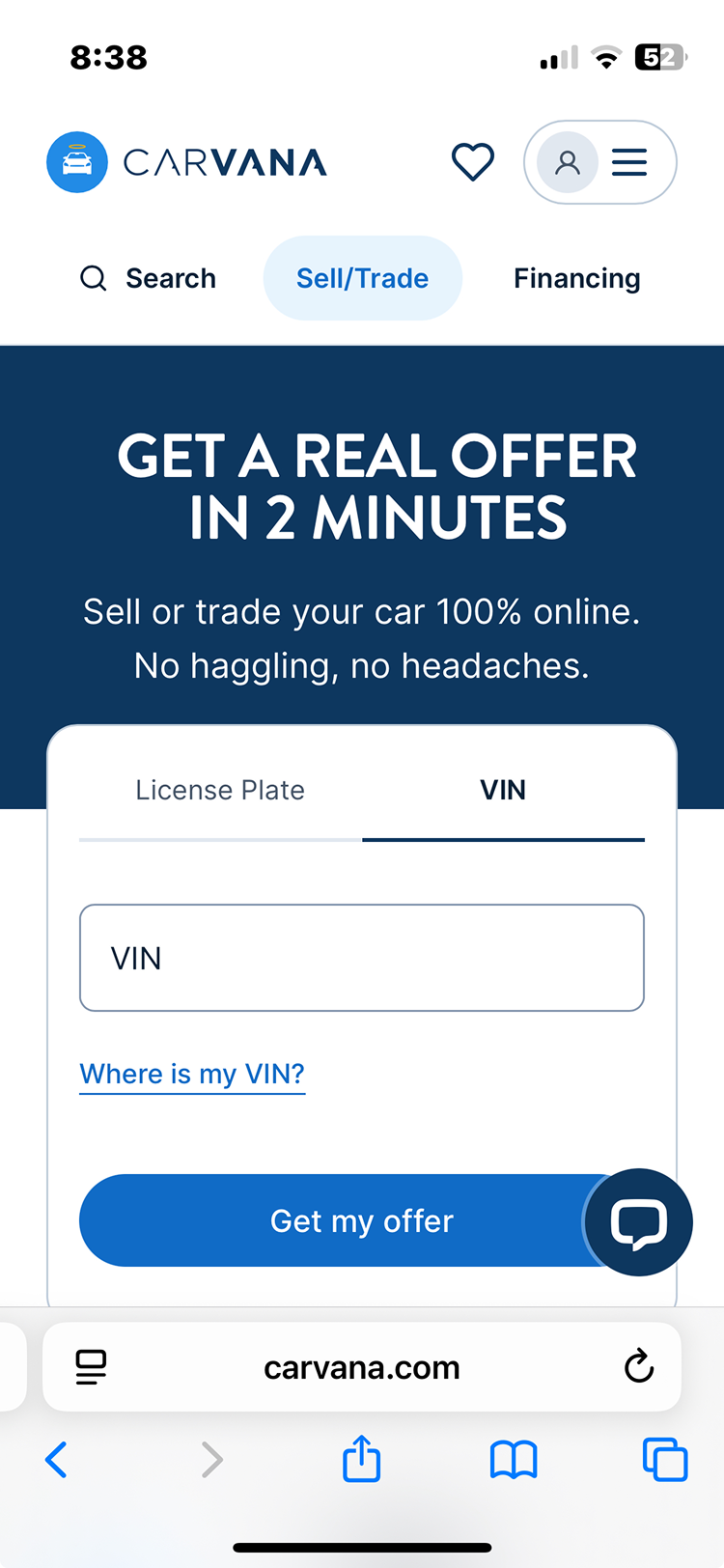Switch to License Plate entry

click(220, 790)
